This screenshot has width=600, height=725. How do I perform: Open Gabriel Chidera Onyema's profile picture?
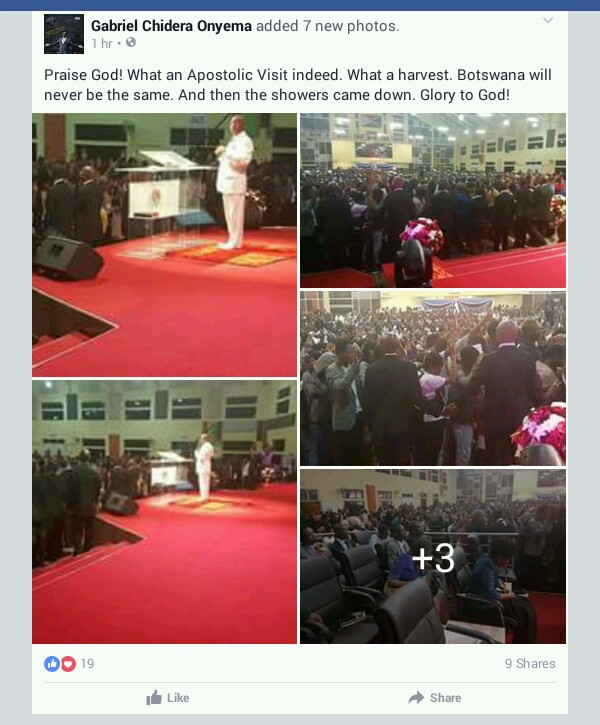[63, 34]
